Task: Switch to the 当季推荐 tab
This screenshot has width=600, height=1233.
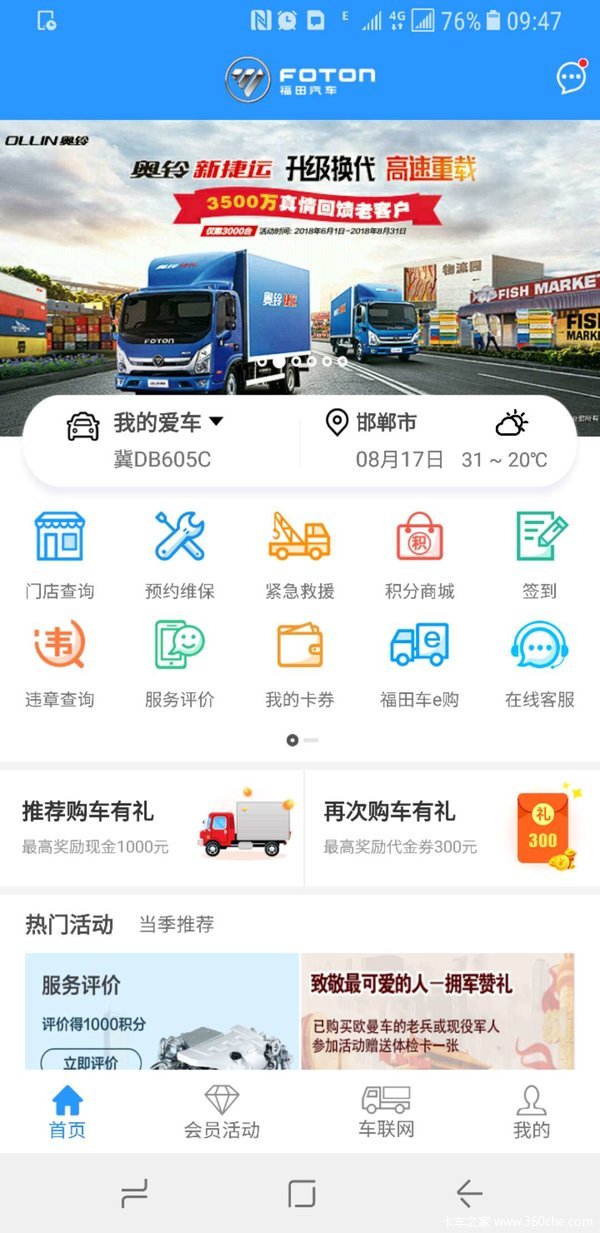Action: [176, 924]
